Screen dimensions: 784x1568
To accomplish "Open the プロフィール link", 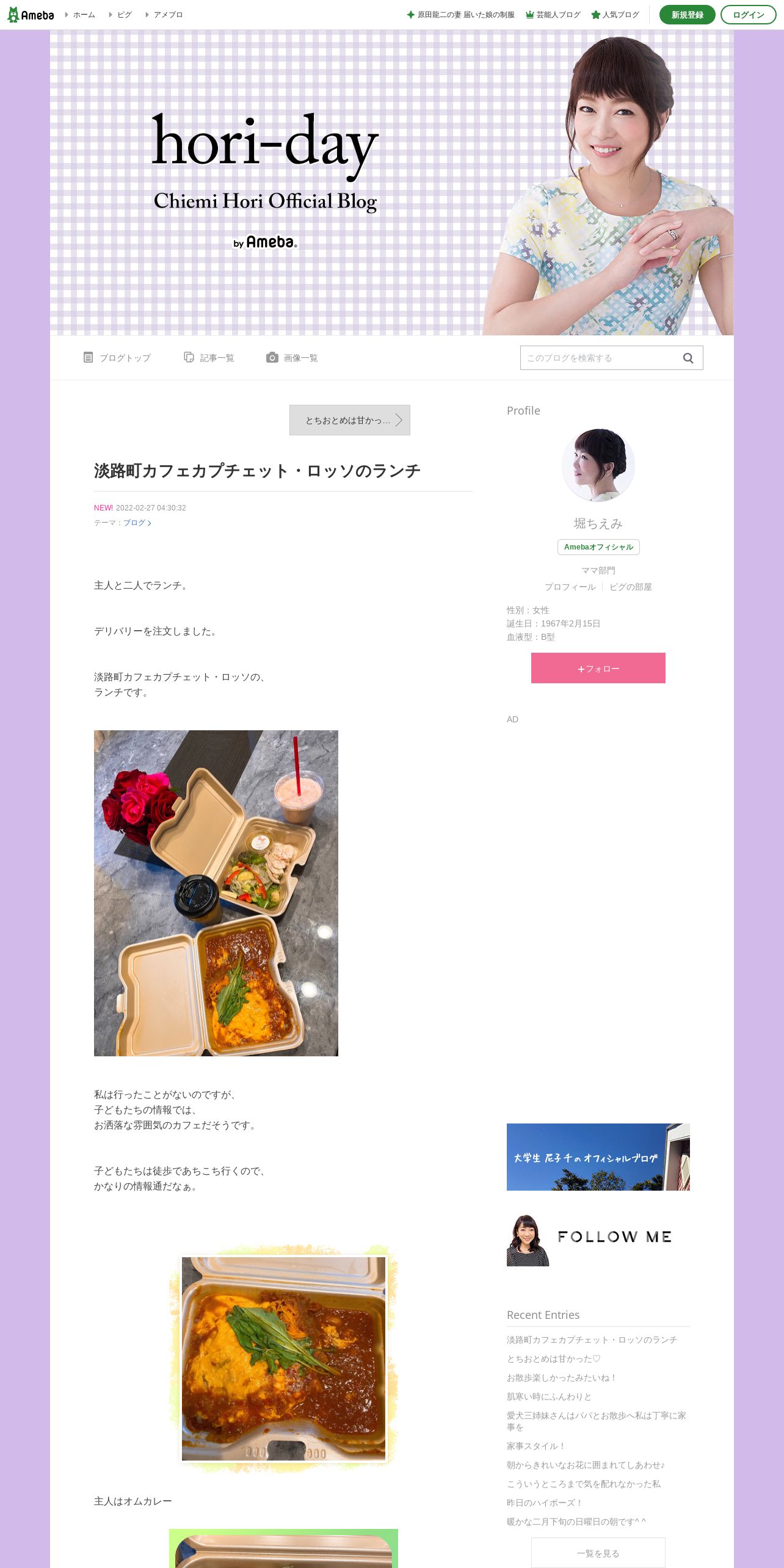I will [570, 587].
